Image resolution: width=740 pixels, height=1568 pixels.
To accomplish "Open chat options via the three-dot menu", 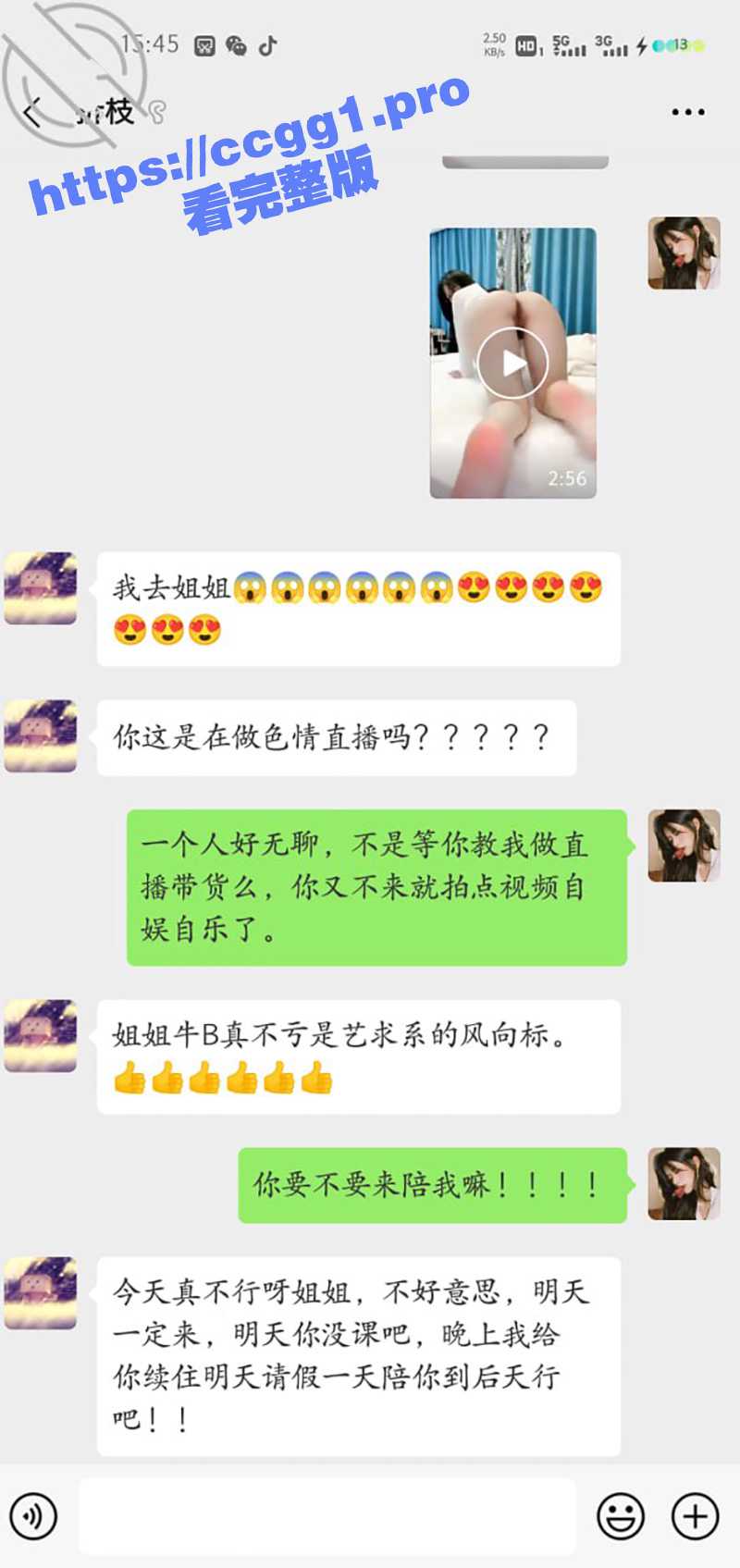I will 688,111.
